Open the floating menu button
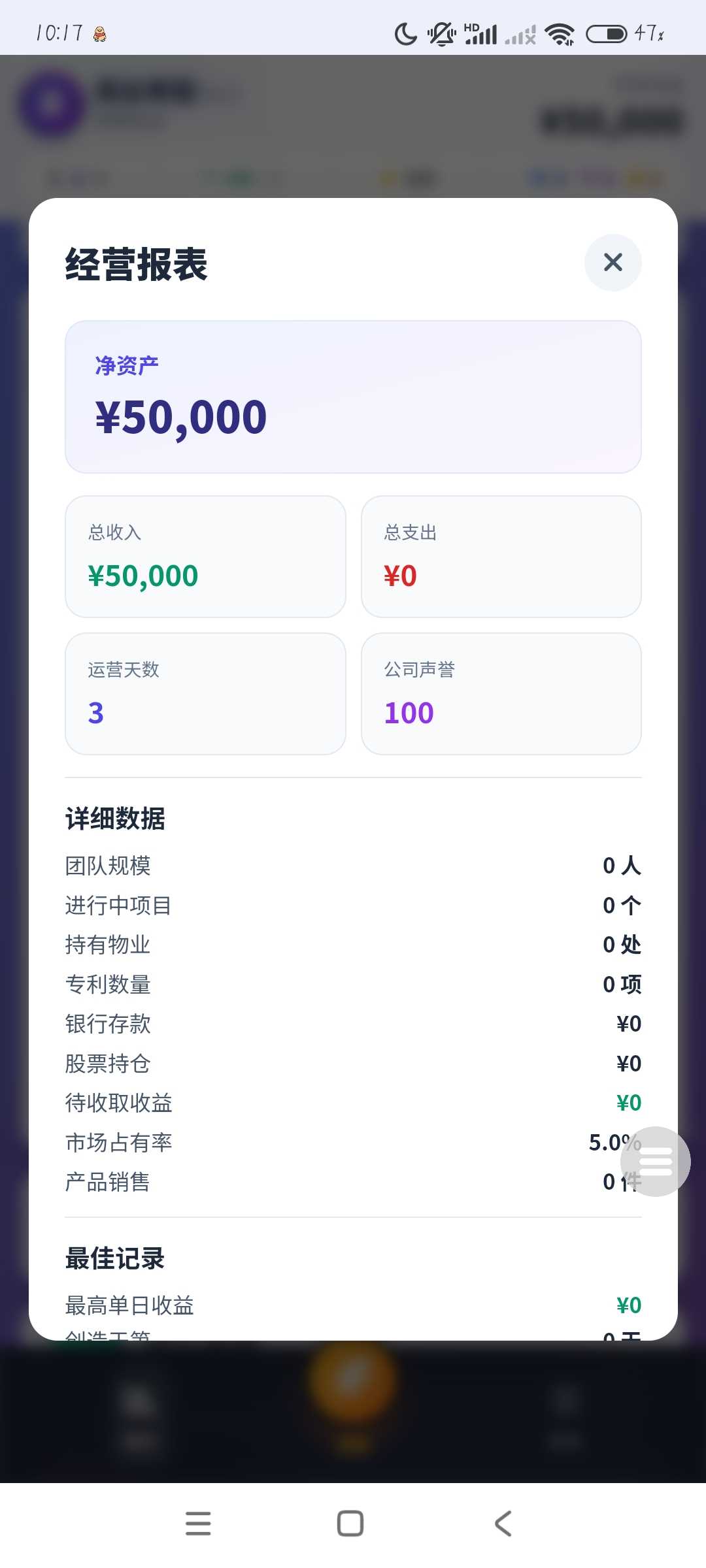The image size is (706, 1568). coord(655,1161)
